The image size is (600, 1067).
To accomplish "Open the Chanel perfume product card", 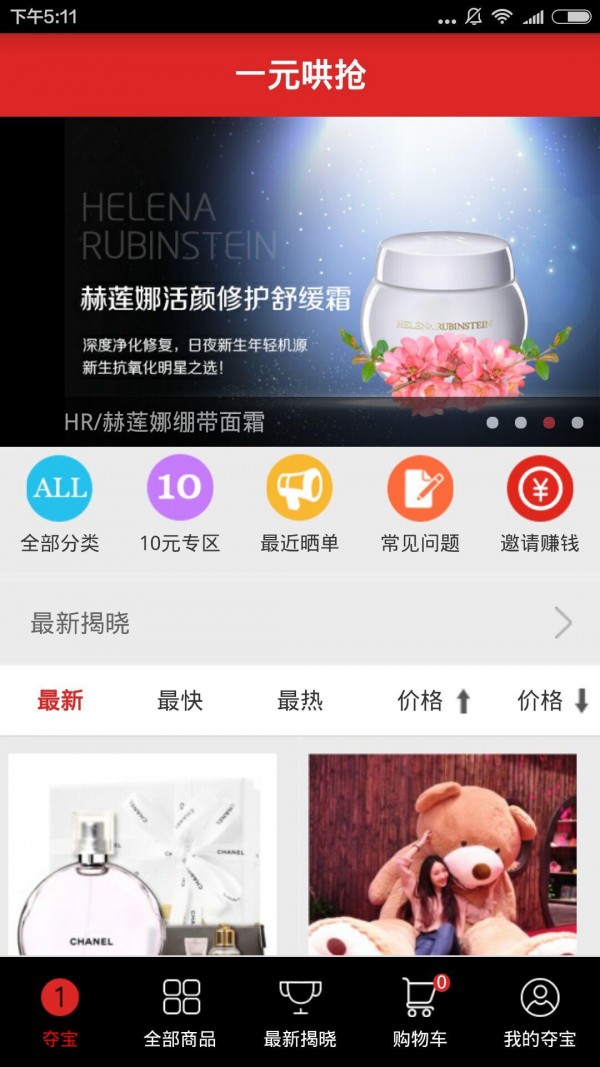I will pyautogui.click(x=142, y=855).
